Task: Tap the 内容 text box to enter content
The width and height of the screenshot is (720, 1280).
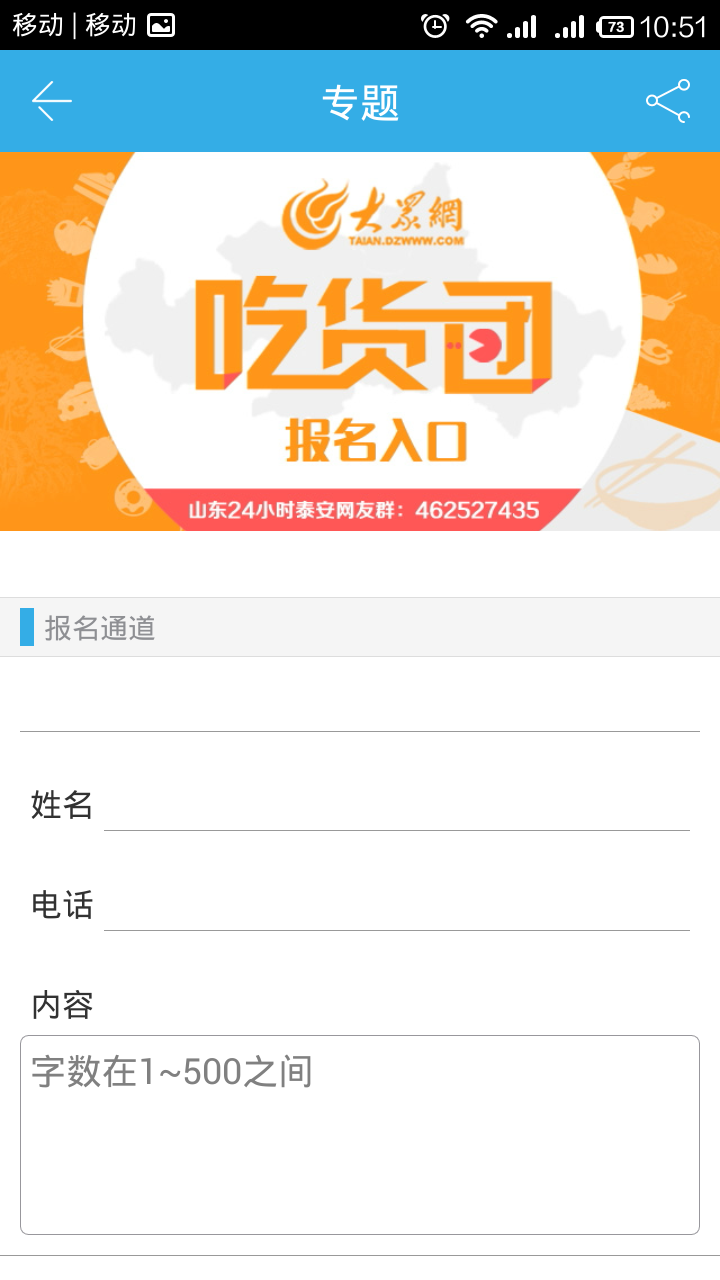Action: point(360,1134)
